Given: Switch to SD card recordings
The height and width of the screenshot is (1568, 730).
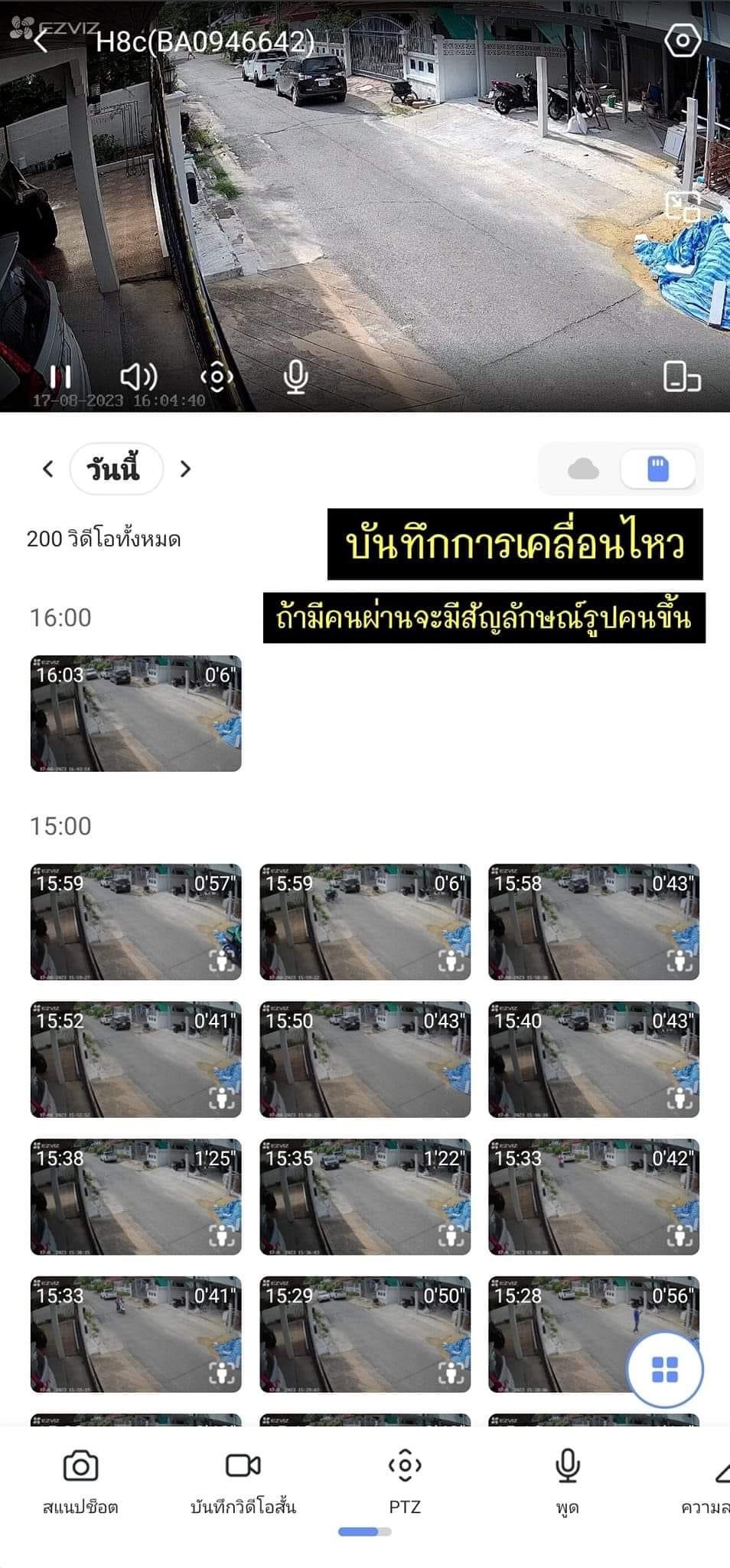Looking at the screenshot, I should (658, 469).
